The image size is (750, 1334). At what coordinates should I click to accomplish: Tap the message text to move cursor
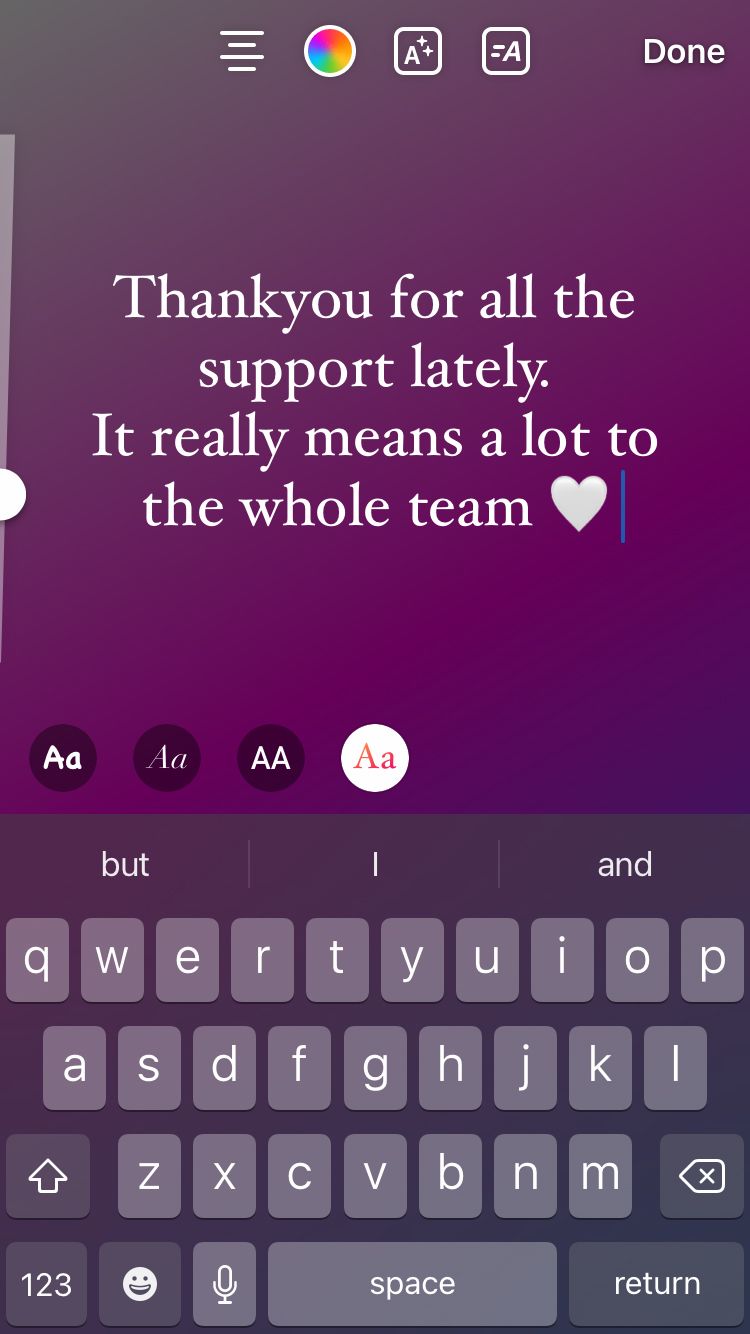[x=374, y=404]
